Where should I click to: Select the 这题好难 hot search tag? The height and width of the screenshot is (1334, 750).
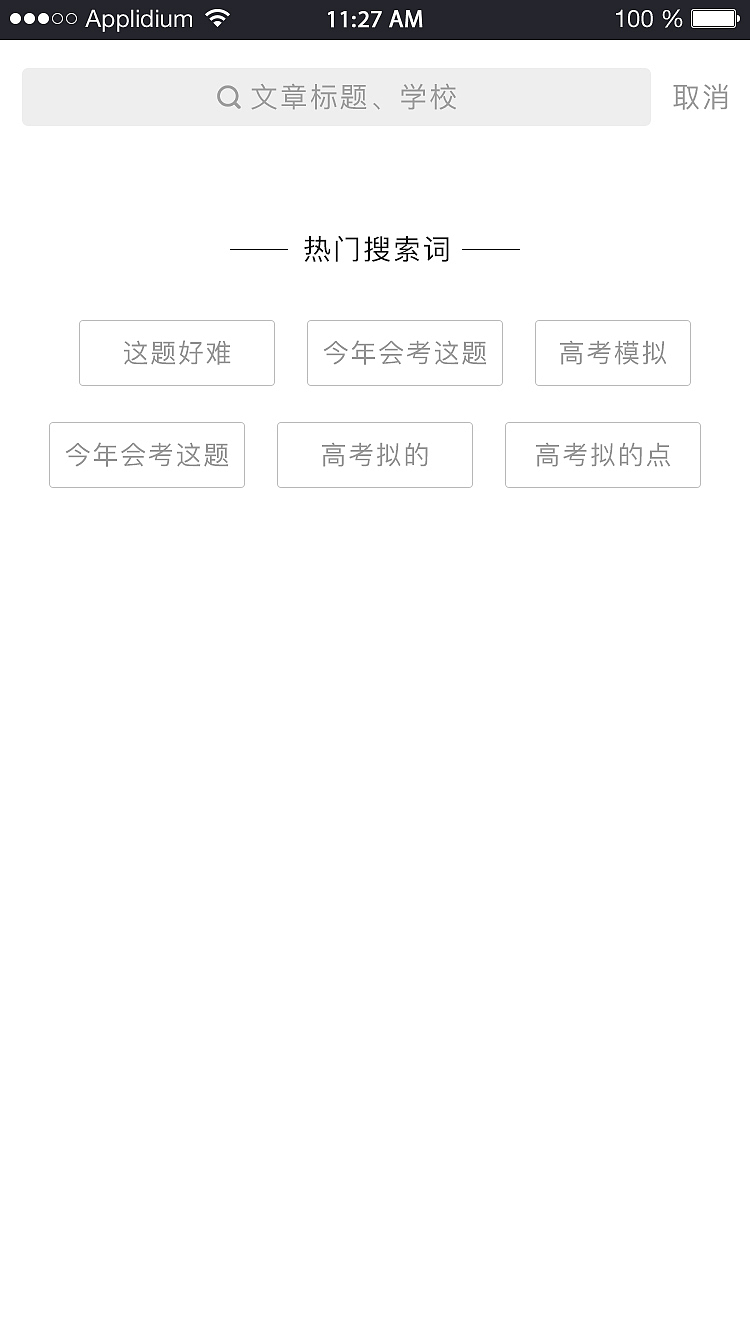(x=176, y=352)
